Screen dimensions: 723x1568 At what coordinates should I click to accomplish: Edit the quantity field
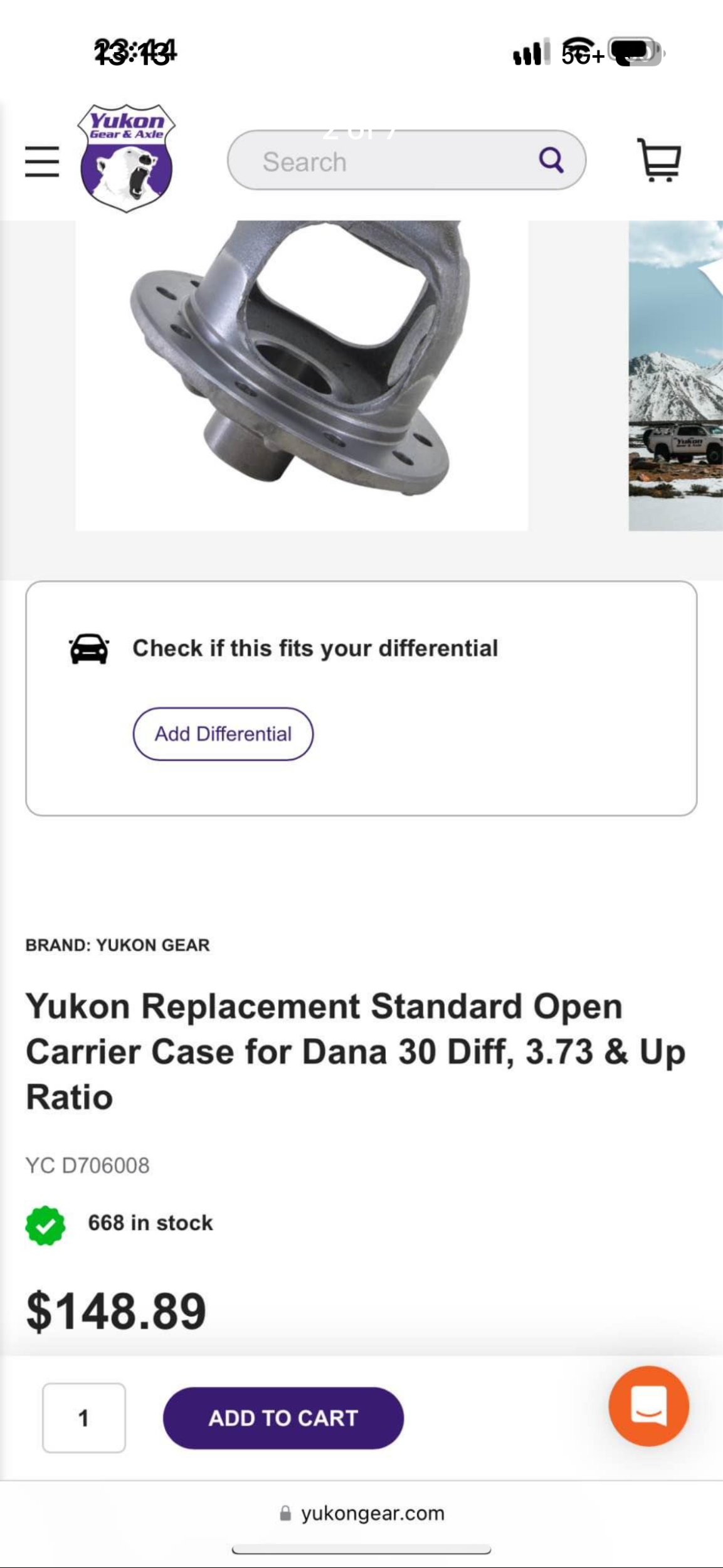coord(84,1417)
